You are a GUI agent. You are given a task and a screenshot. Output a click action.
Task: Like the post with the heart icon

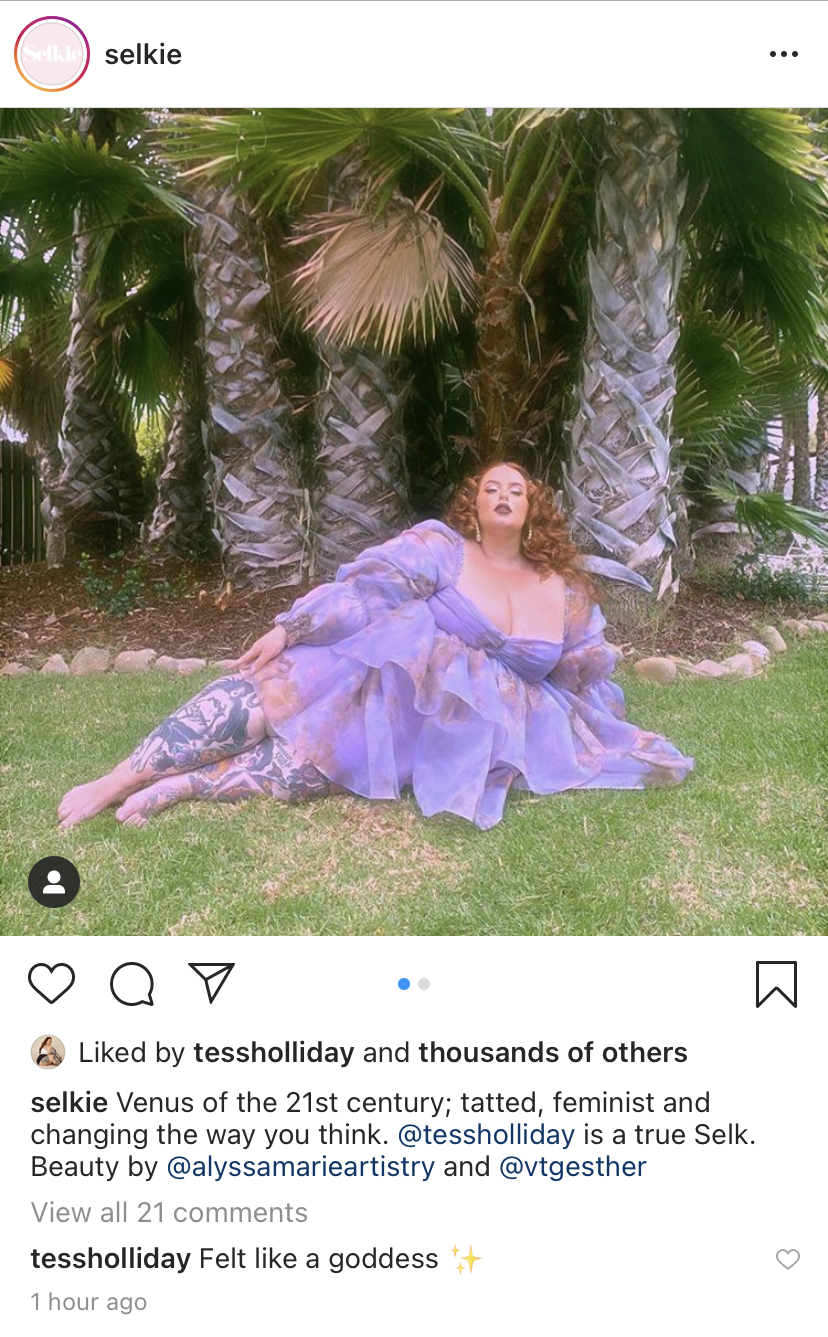(51, 983)
